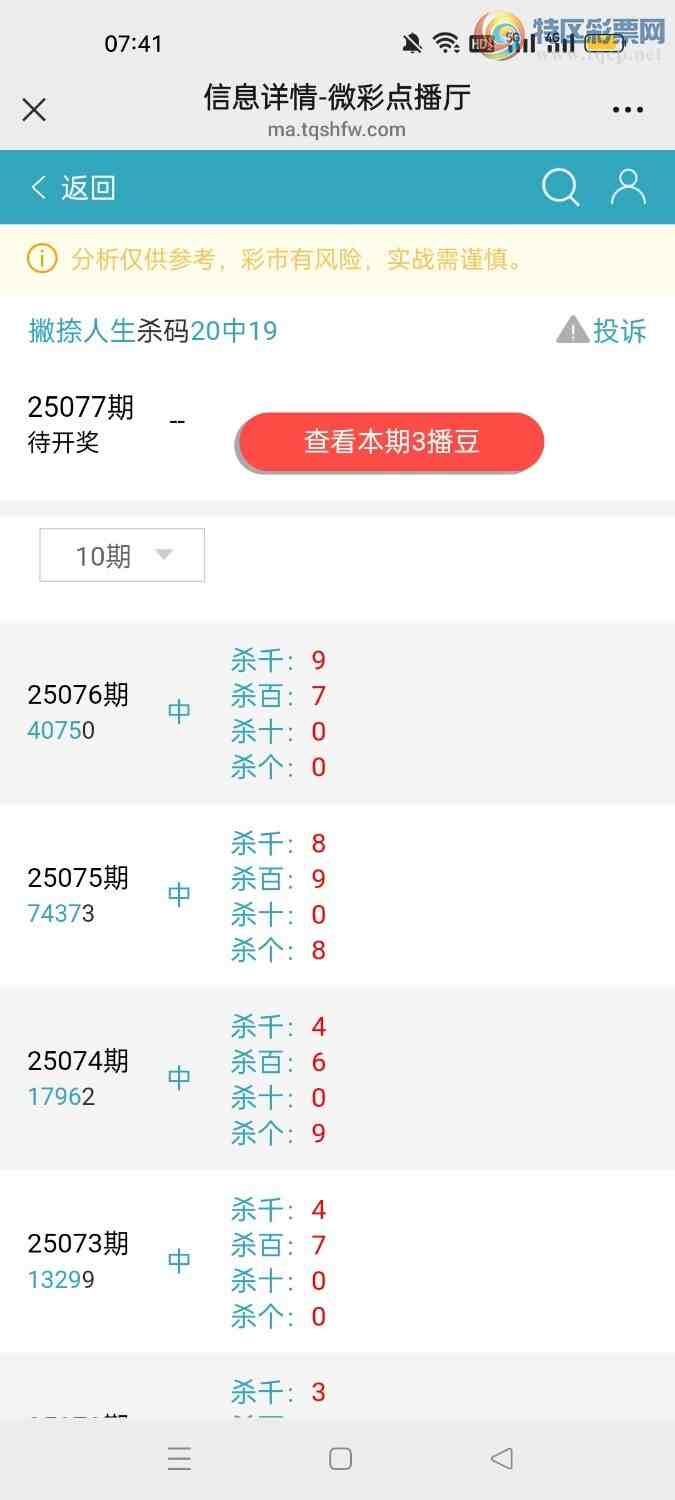
Task: Tap 投诉 to report this content
Action: (x=602, y=331)
